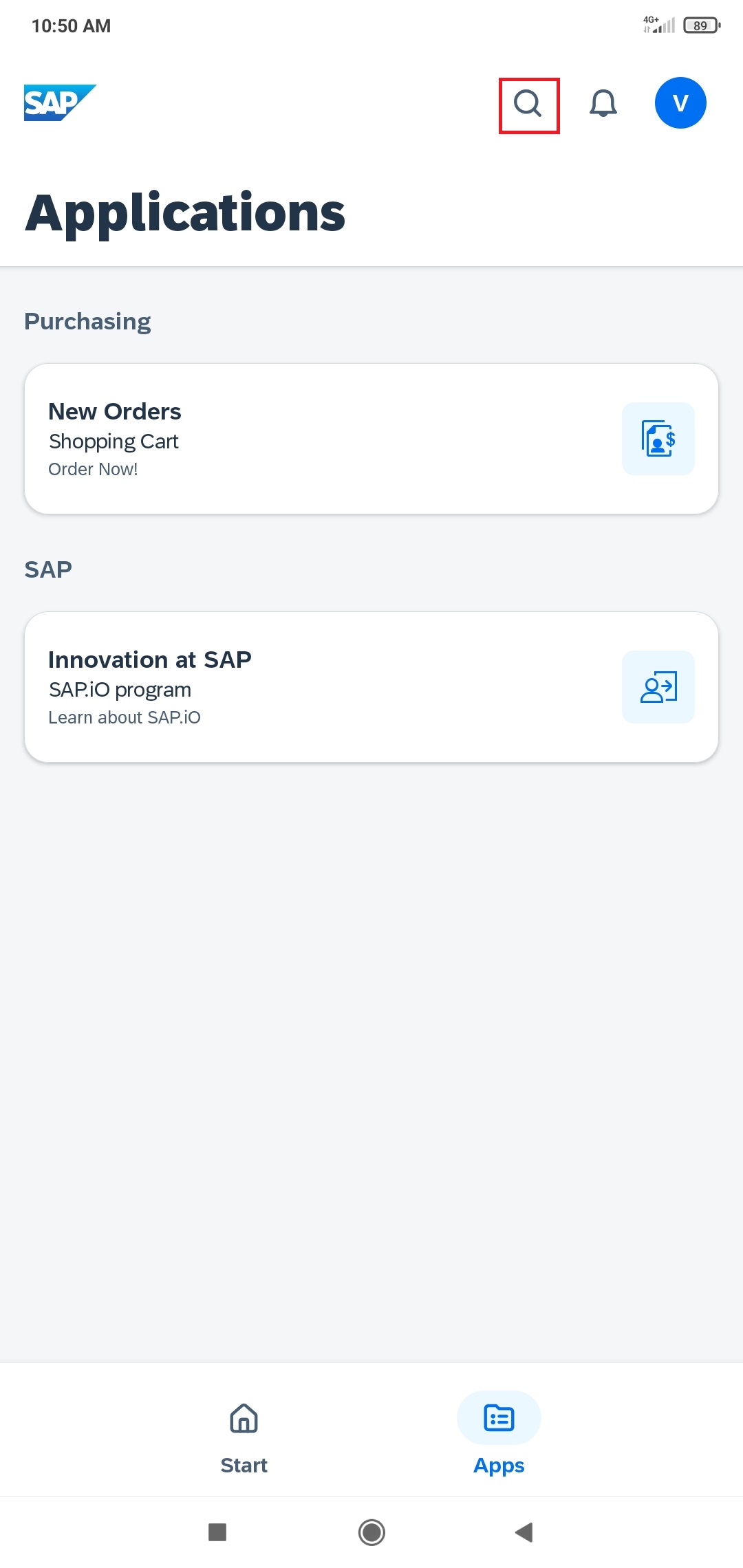743x1568 pixels.
Task: Open the V profile avatar
Action: coord(680,103)
